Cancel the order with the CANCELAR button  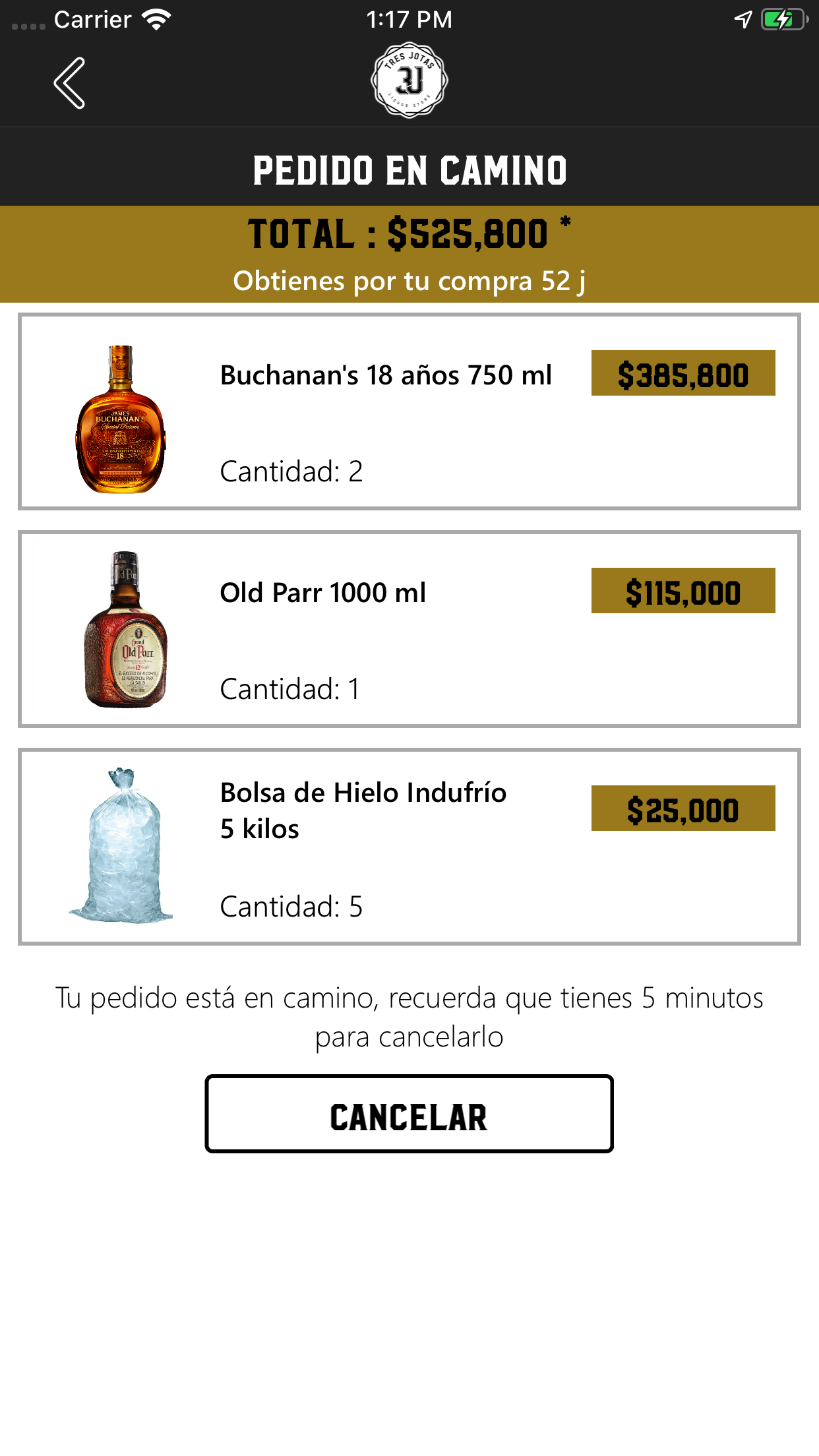[409, 1114]
